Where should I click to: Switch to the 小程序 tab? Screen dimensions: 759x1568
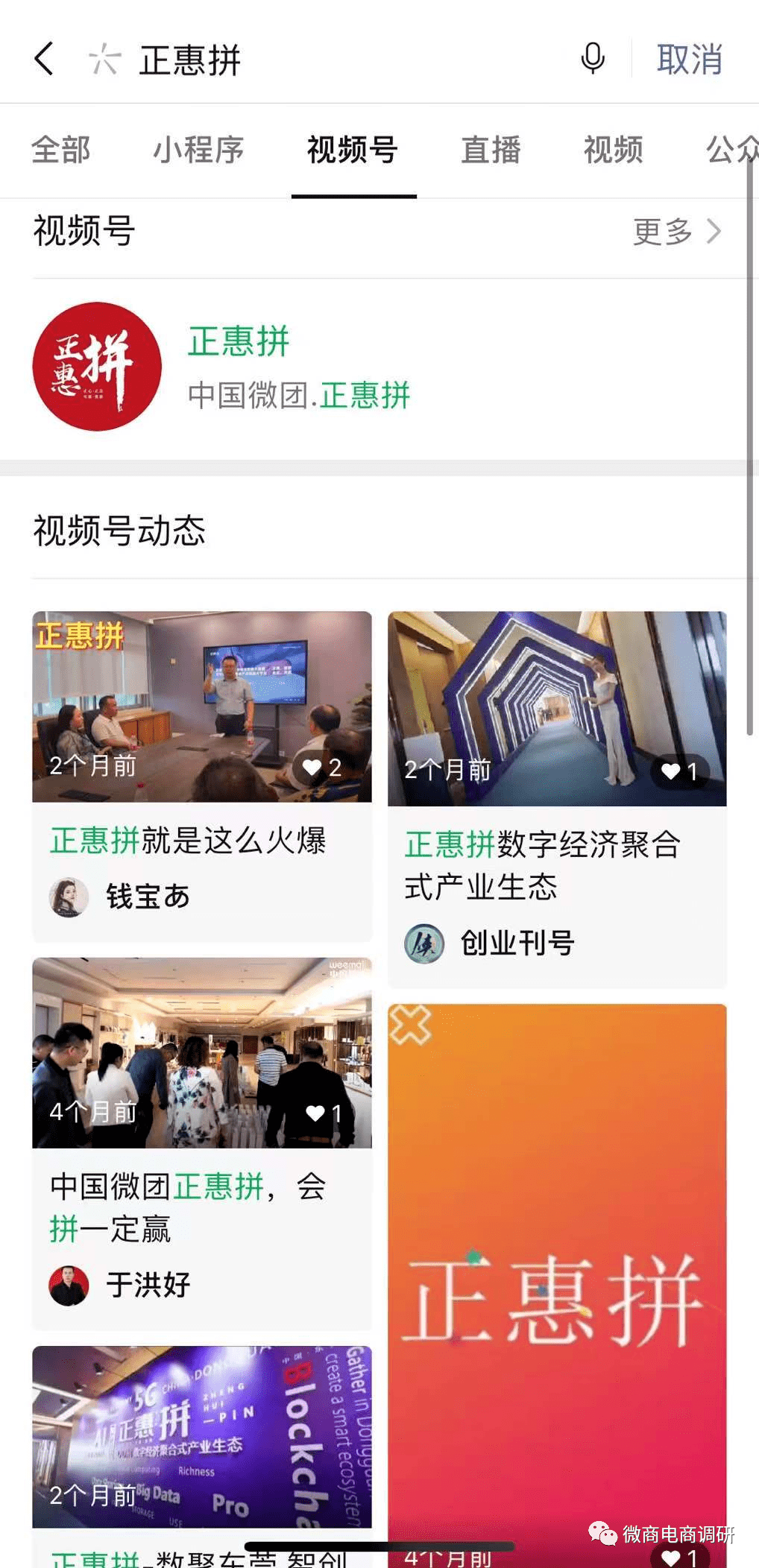(x=198, y=150)
